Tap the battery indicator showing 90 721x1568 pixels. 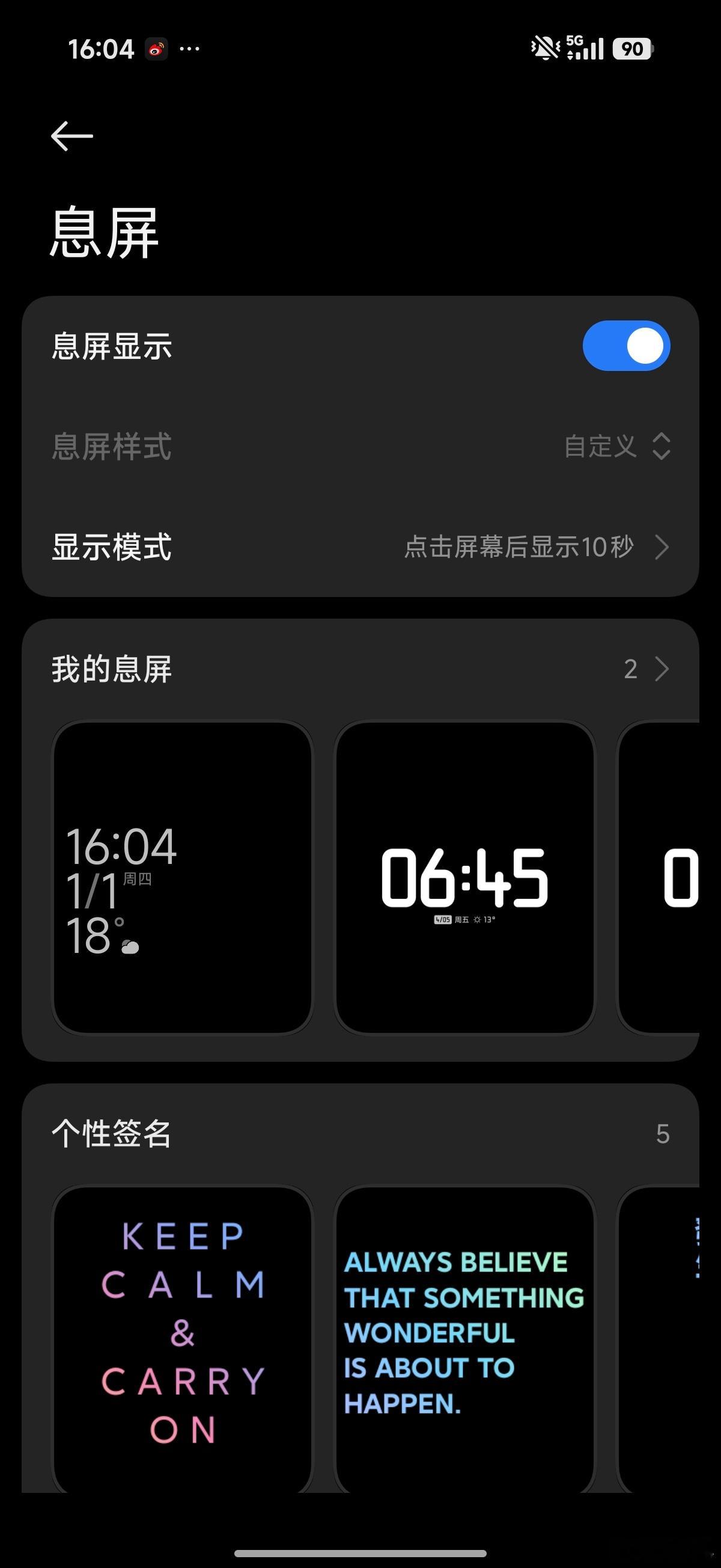point(632,49)
